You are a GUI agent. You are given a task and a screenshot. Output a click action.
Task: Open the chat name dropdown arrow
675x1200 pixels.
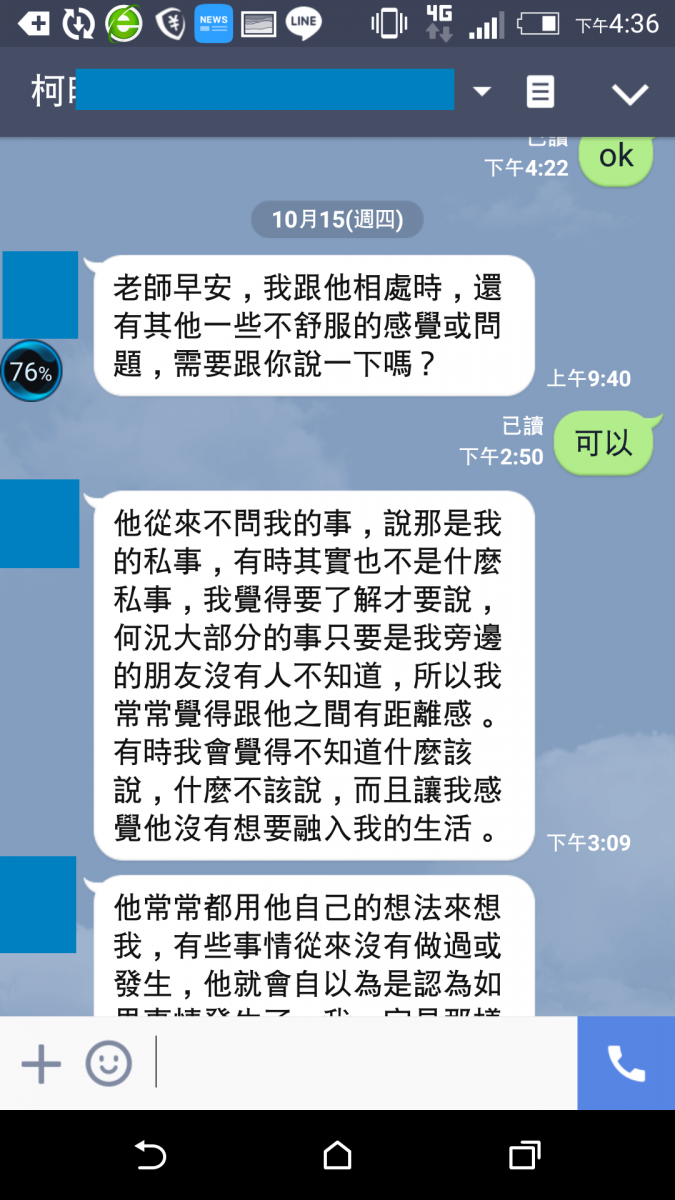[x=482, y=92]
